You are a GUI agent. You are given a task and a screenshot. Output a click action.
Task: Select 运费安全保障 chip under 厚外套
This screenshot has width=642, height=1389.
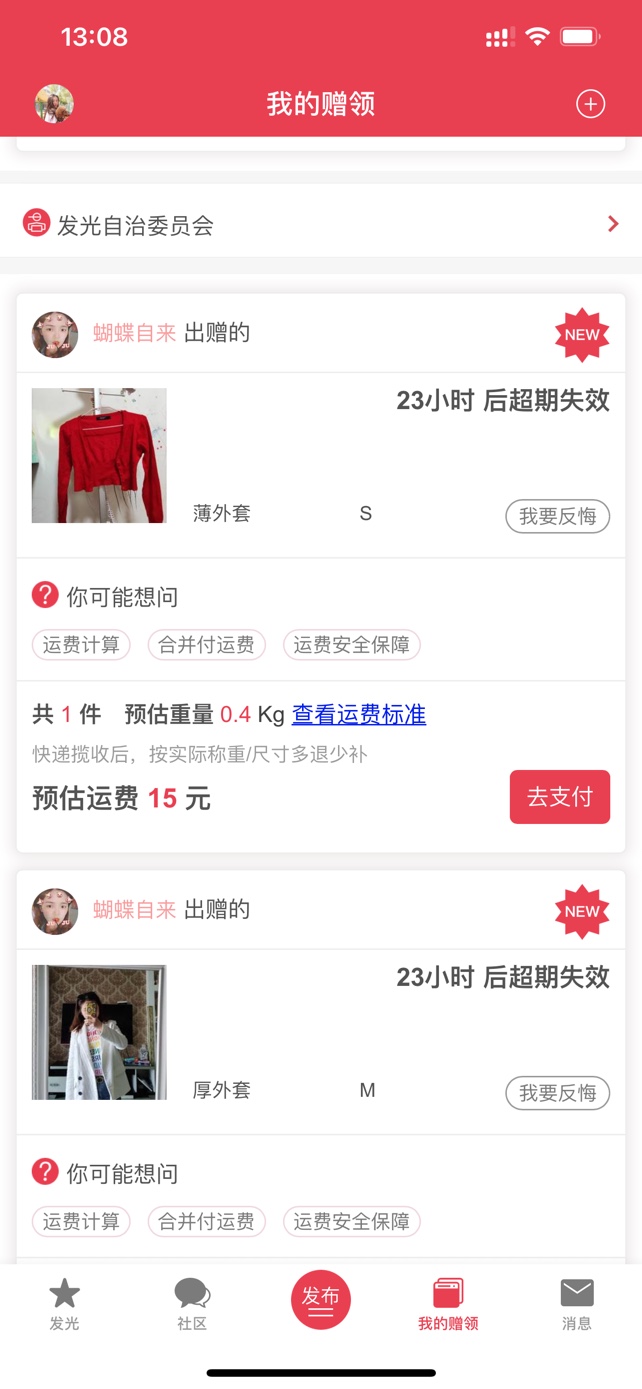[351, 1221]
